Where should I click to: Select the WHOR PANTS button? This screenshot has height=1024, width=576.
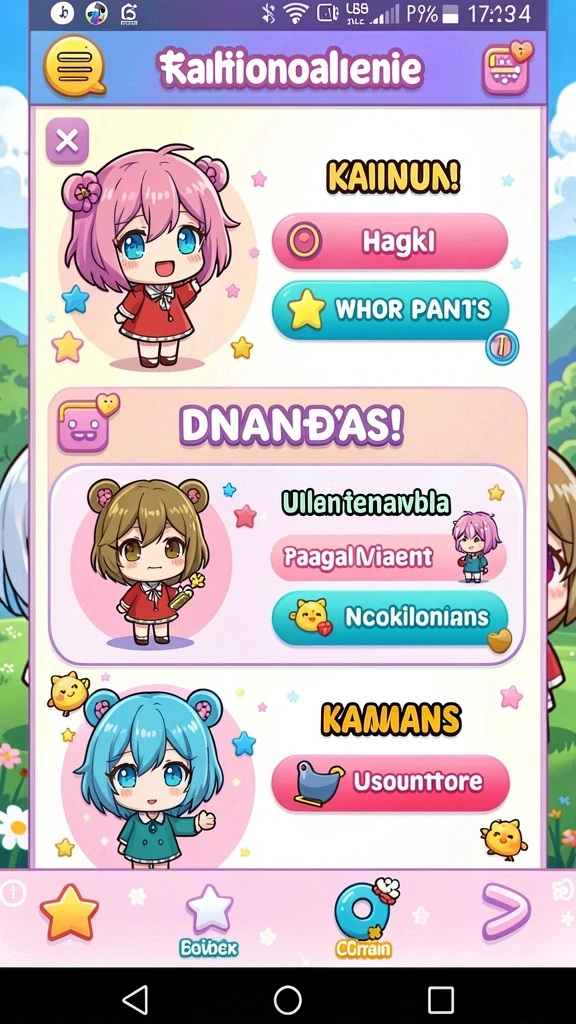pyautogui.click(x=390, y=311)
